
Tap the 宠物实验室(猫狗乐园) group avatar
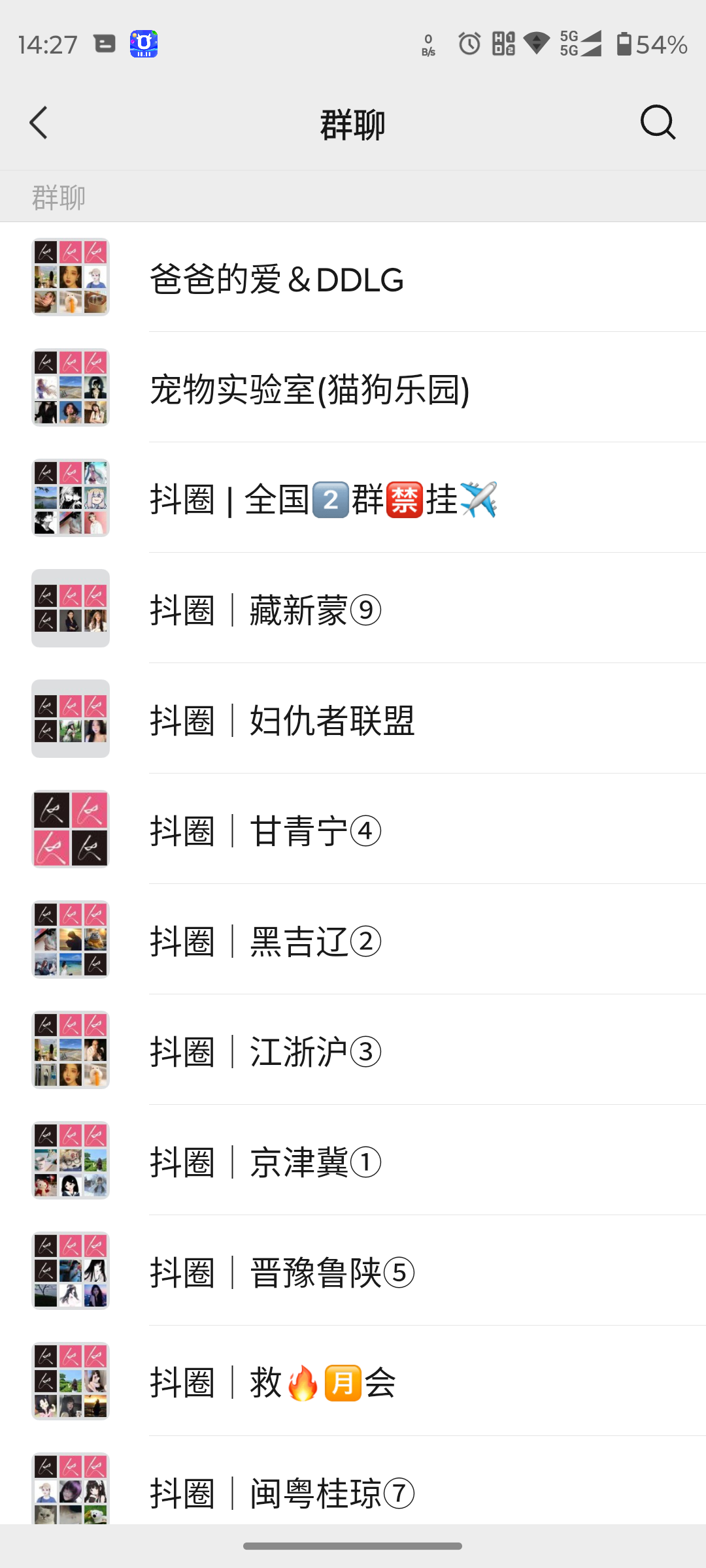[70, 389]
